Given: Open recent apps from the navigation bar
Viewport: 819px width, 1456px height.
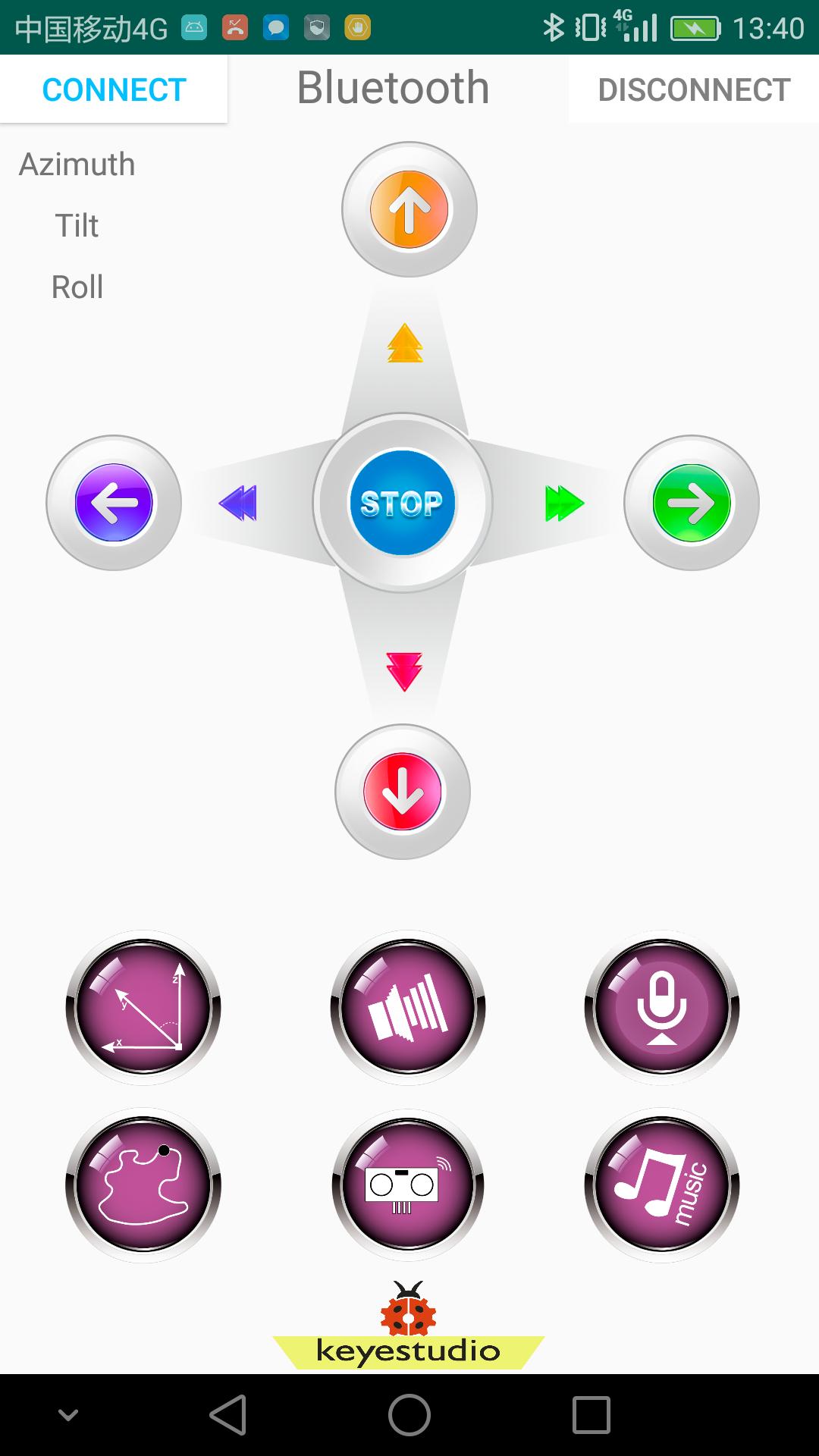Looking at the screenshot, I should click(x=591, y=1415).
